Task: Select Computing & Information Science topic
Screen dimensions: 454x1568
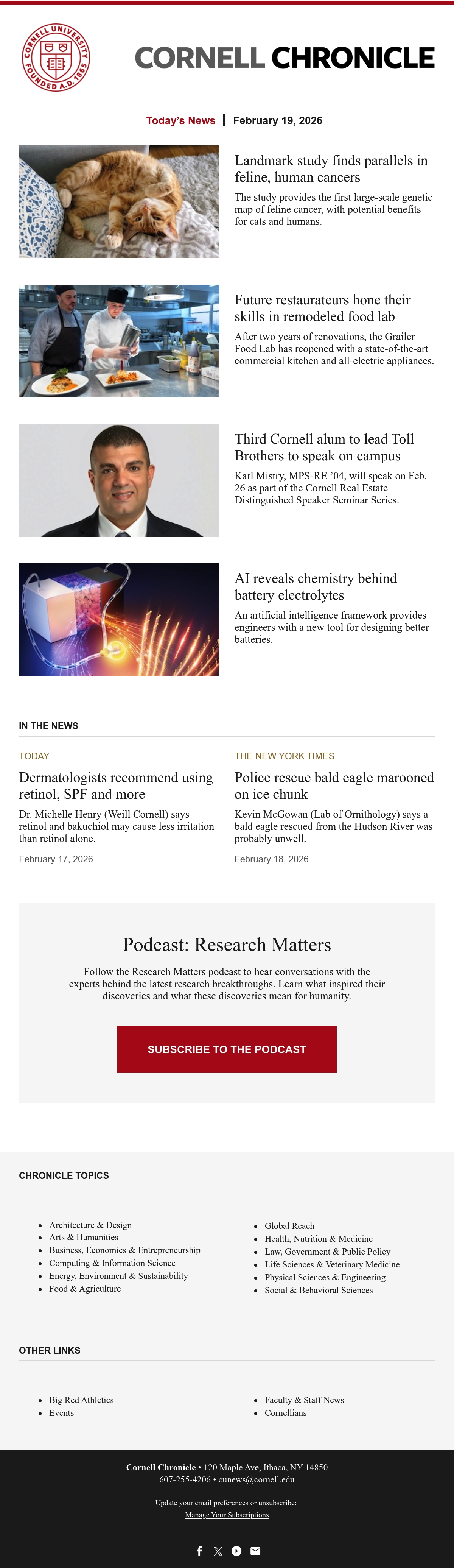Action: click(x=112, y=1263)
